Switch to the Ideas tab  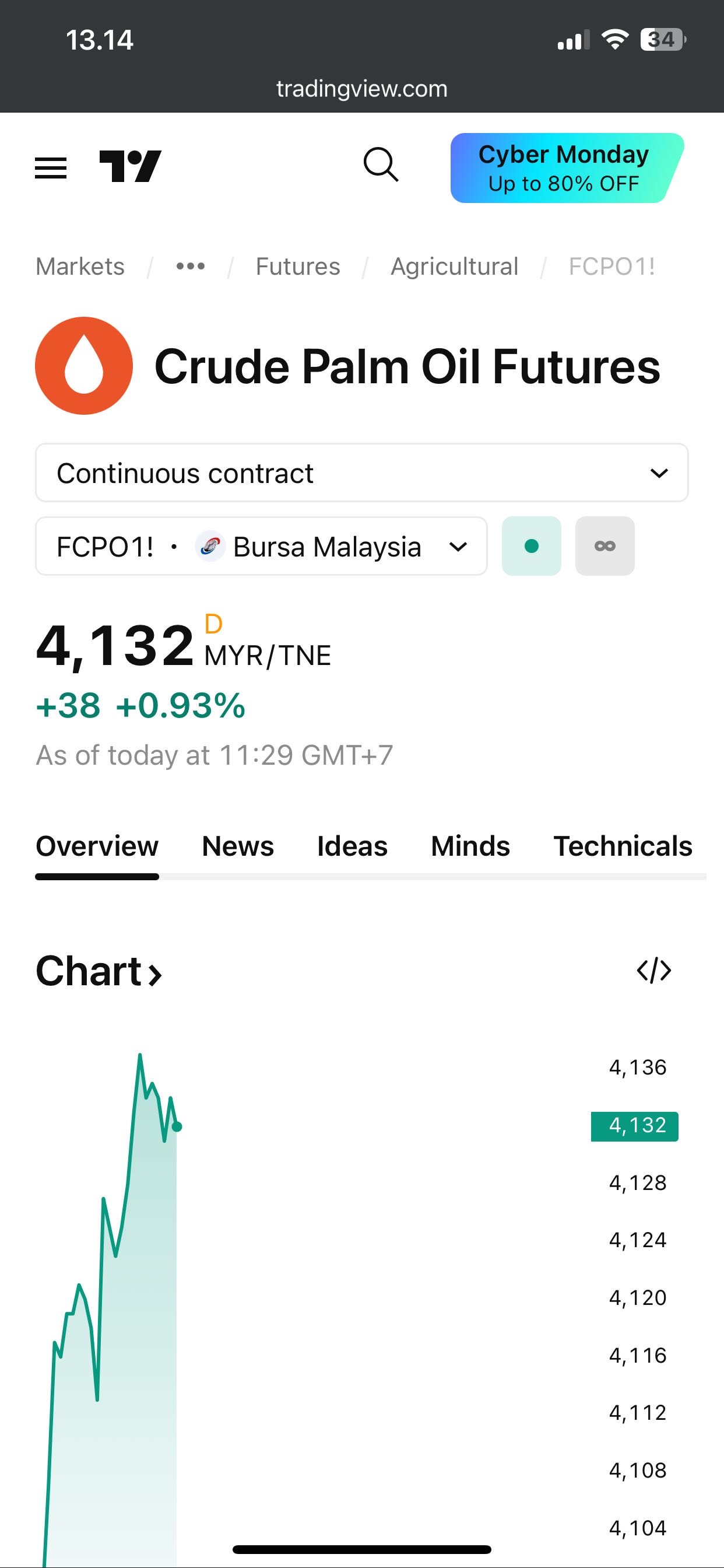[352, 846]
